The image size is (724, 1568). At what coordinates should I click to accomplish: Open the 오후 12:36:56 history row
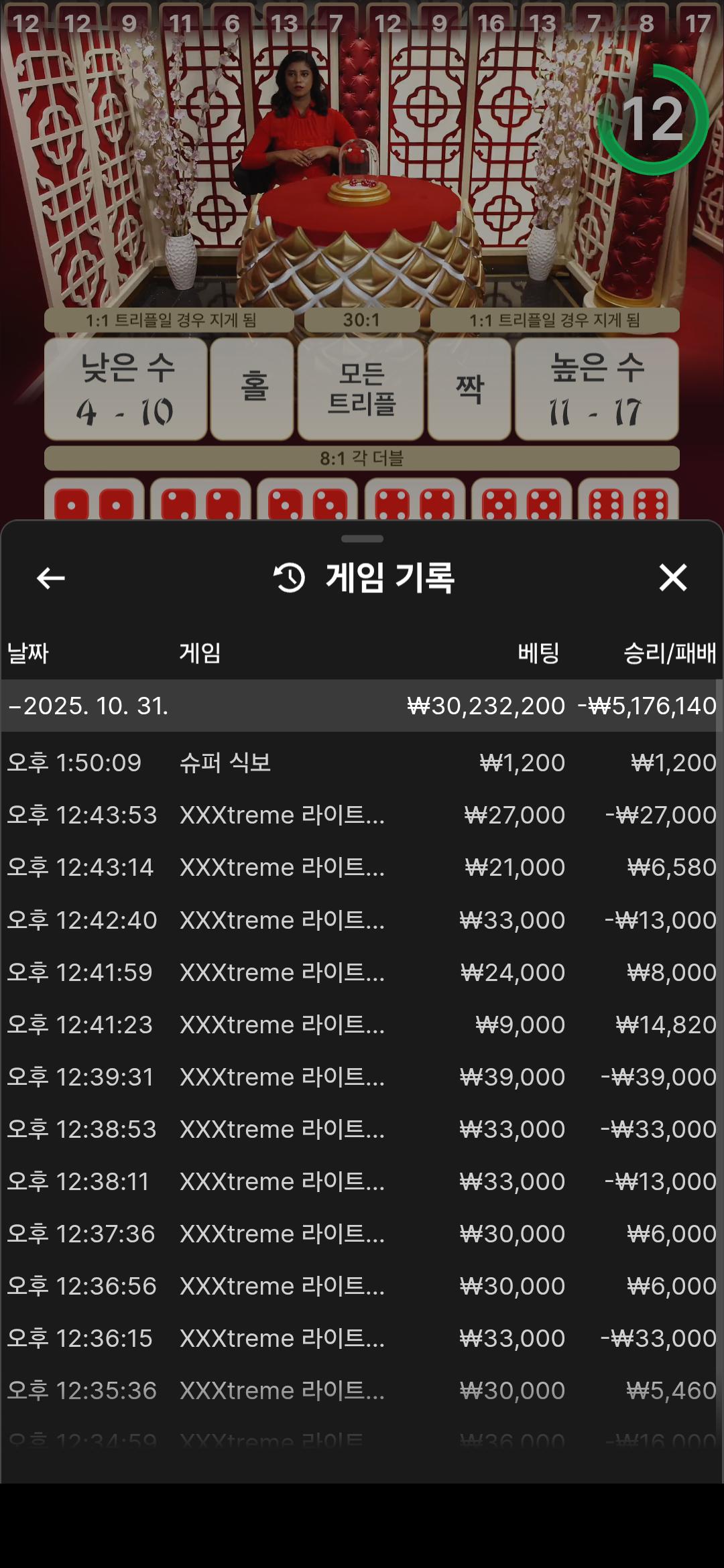point(362,1285)
